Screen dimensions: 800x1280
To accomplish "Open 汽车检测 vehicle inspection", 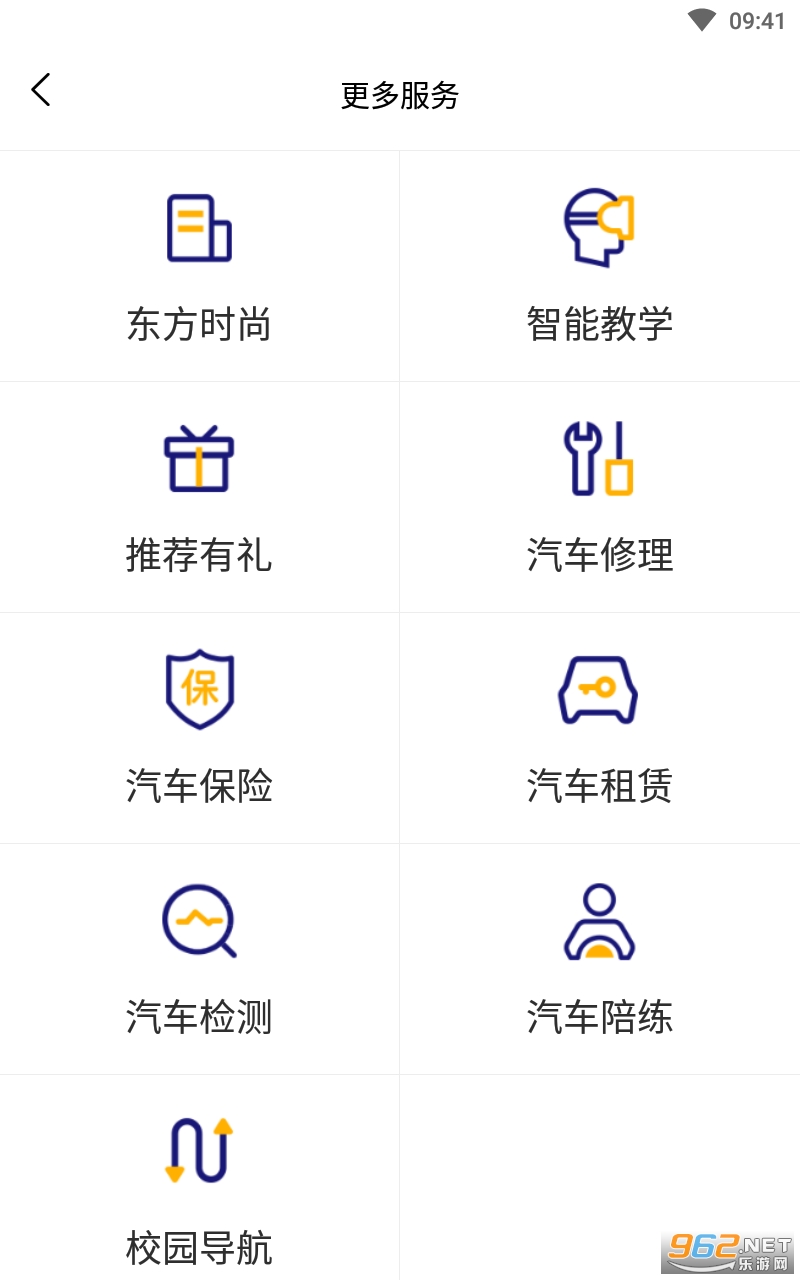I will point(199,960).
